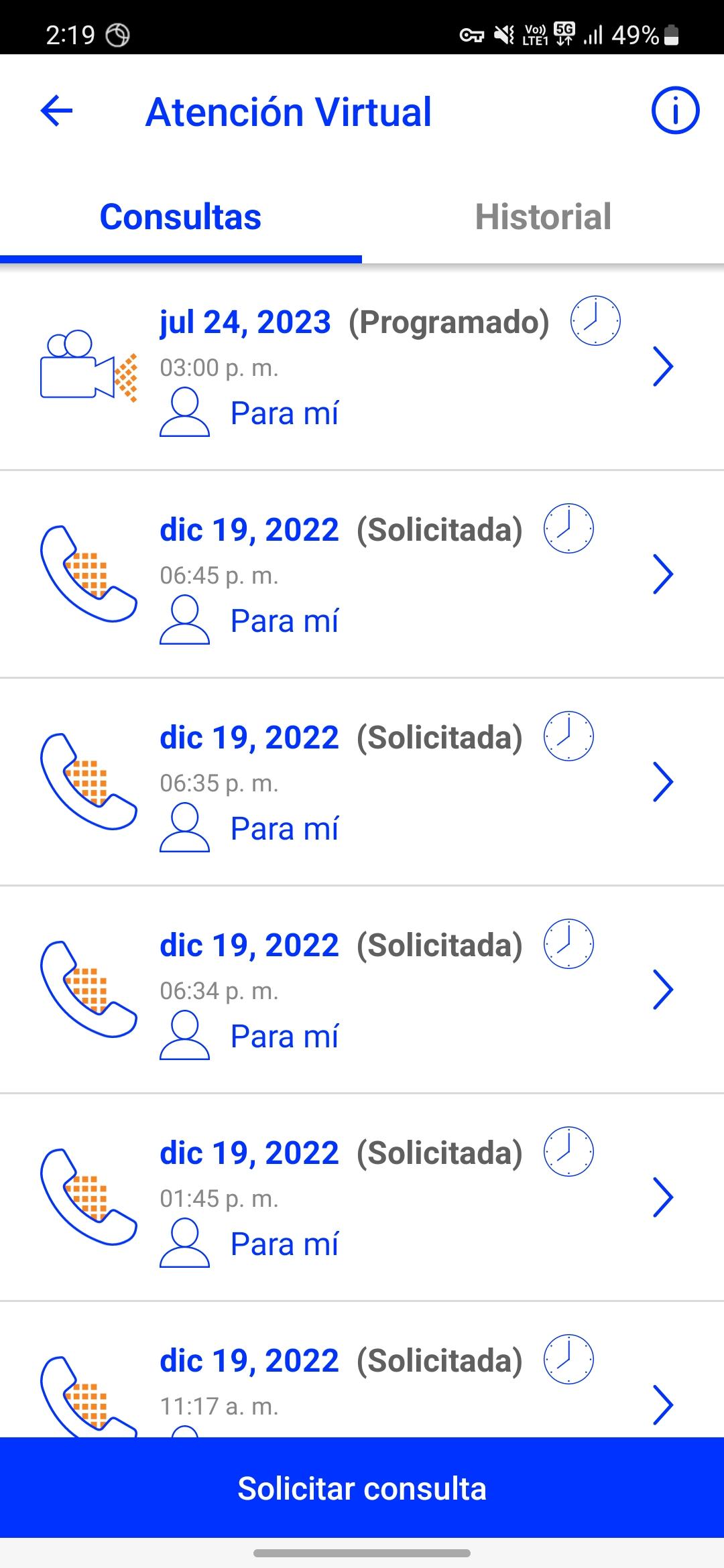Switch to the Historial tab
Viewport: 724px width, 1568px height.
pyautogui.click(x=543, y=217)
